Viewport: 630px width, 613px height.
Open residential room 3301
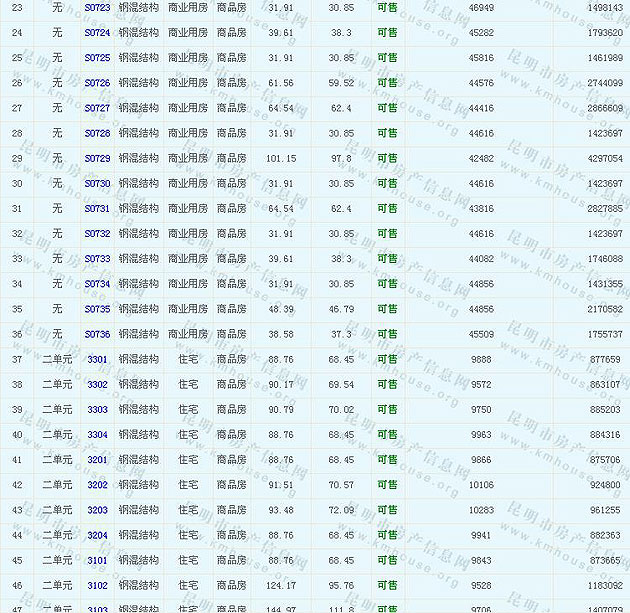click(97, 359)
